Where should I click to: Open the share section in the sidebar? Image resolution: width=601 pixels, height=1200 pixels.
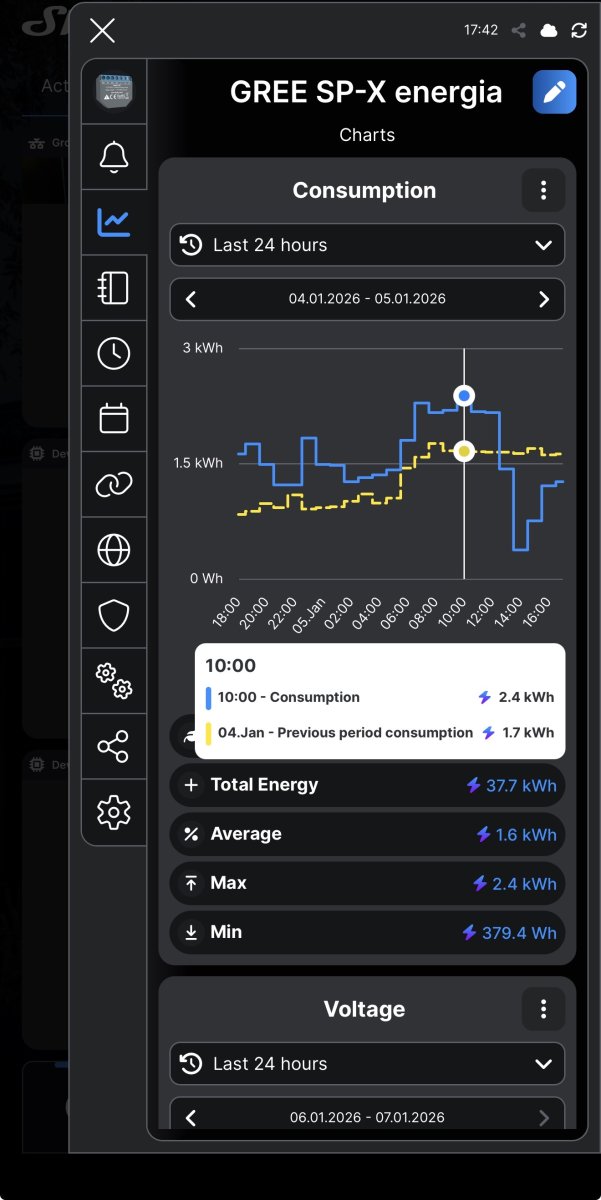[x=114, y=746]
